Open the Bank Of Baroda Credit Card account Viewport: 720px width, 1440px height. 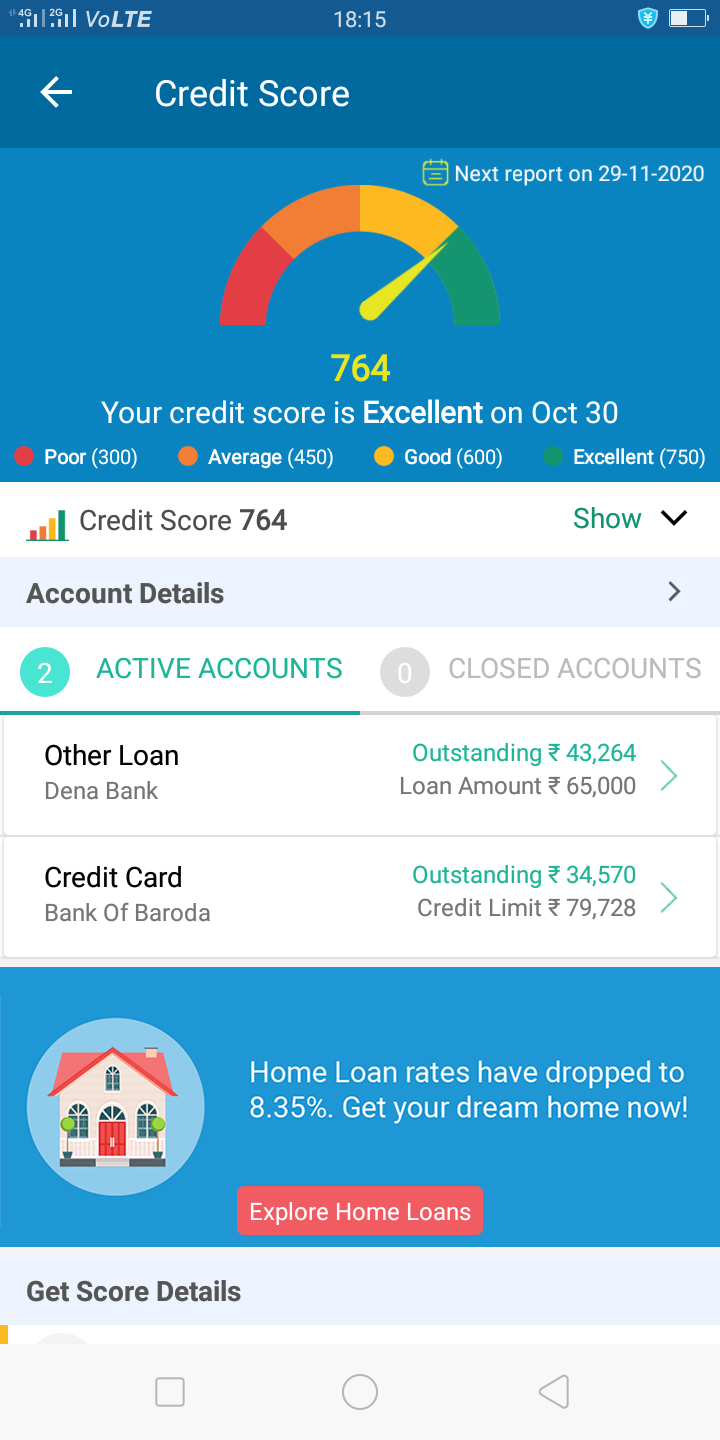click(360, 897)
